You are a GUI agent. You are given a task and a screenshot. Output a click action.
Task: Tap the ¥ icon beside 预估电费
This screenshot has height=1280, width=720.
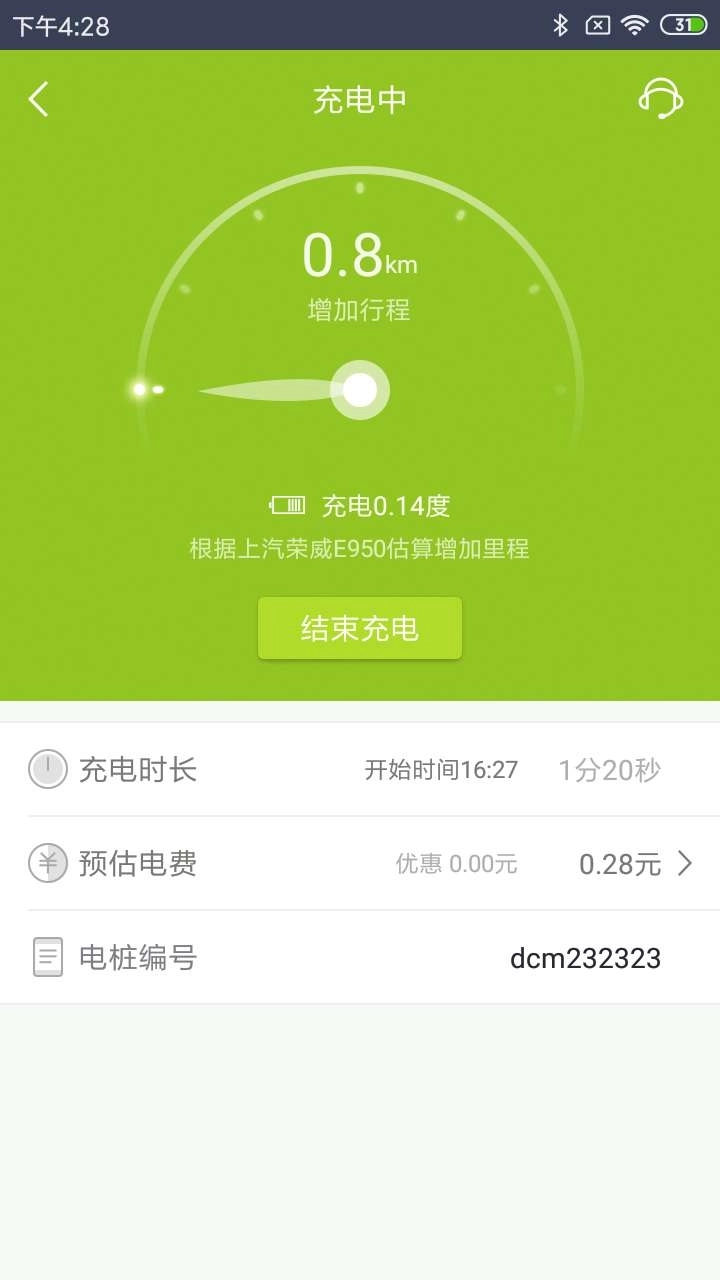pos(47,863)
